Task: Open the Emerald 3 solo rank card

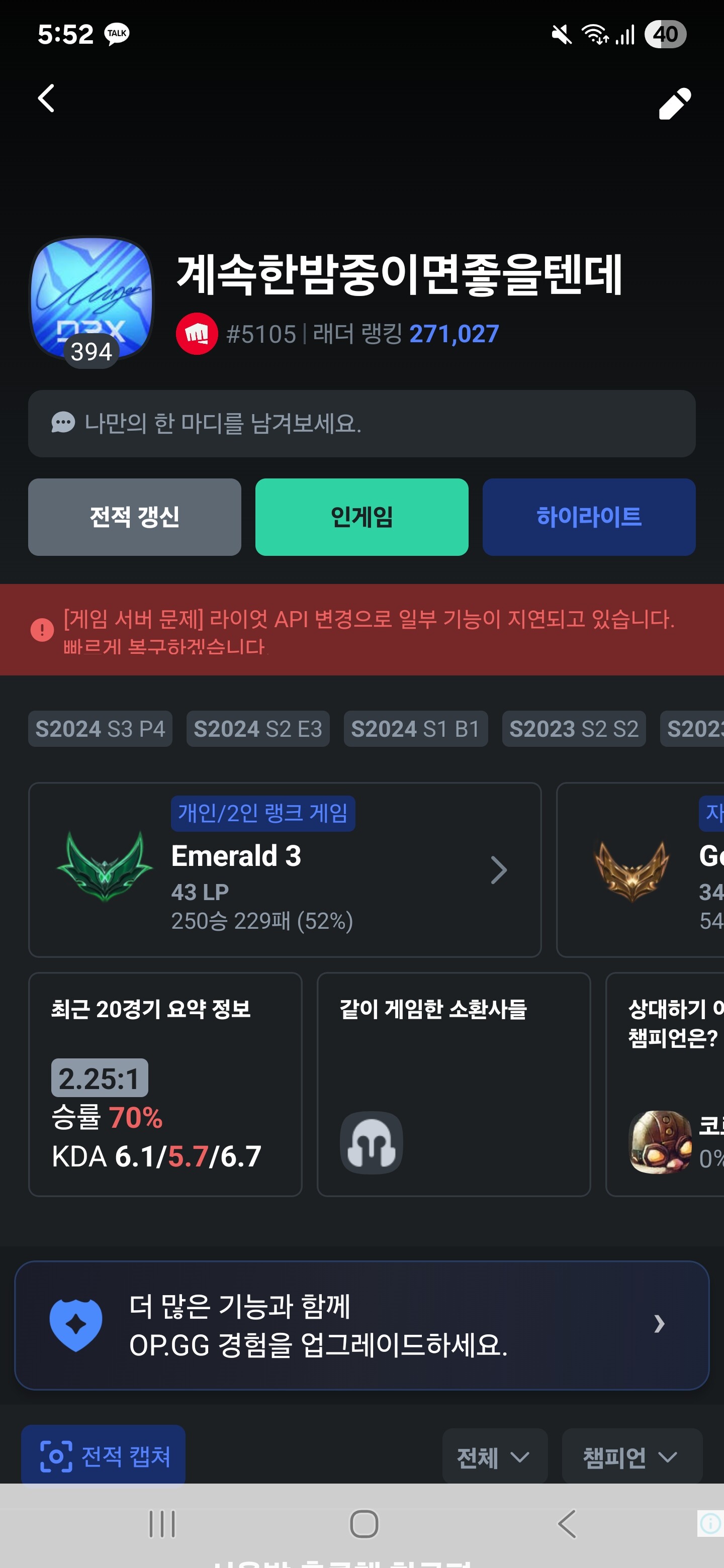Action: pos(285,870)
